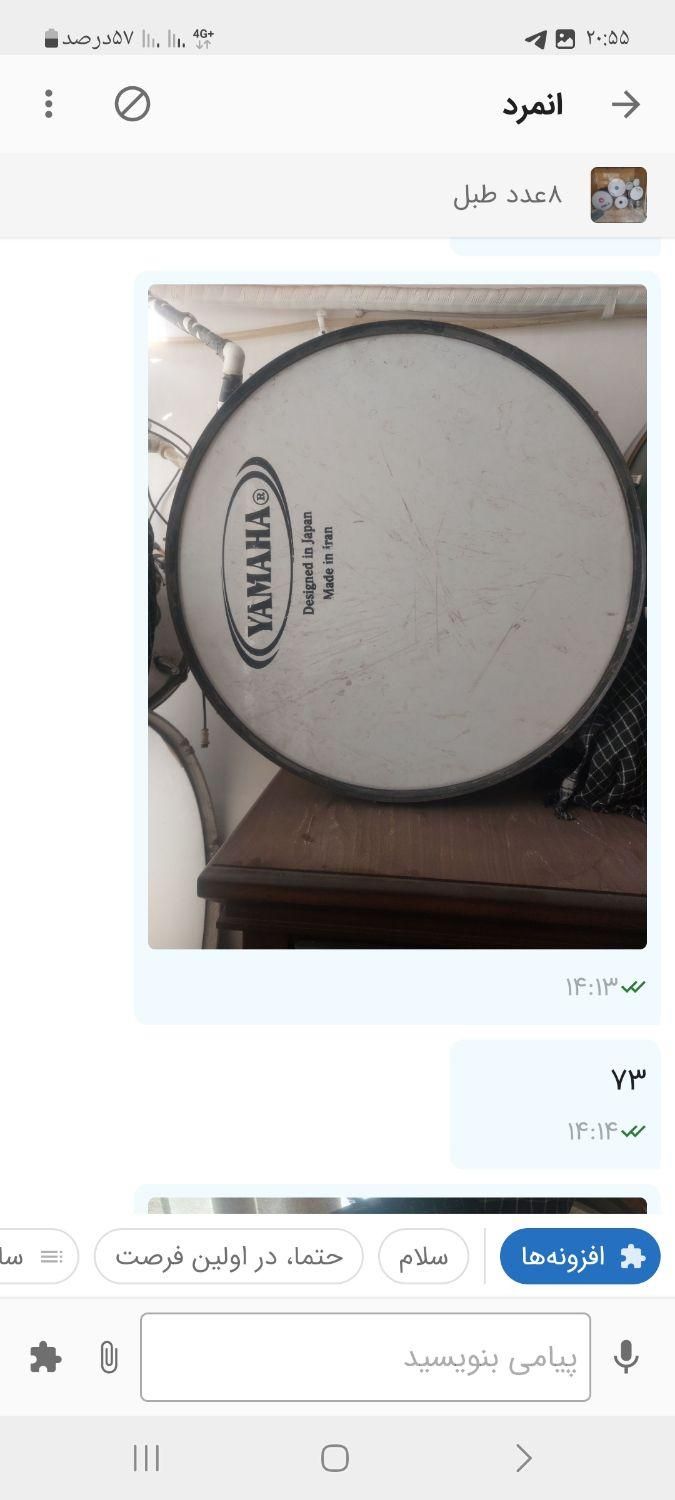Viewport: 675px width, 1500px height.
Task: Go back using the header arrow
Action: (625, 104)
